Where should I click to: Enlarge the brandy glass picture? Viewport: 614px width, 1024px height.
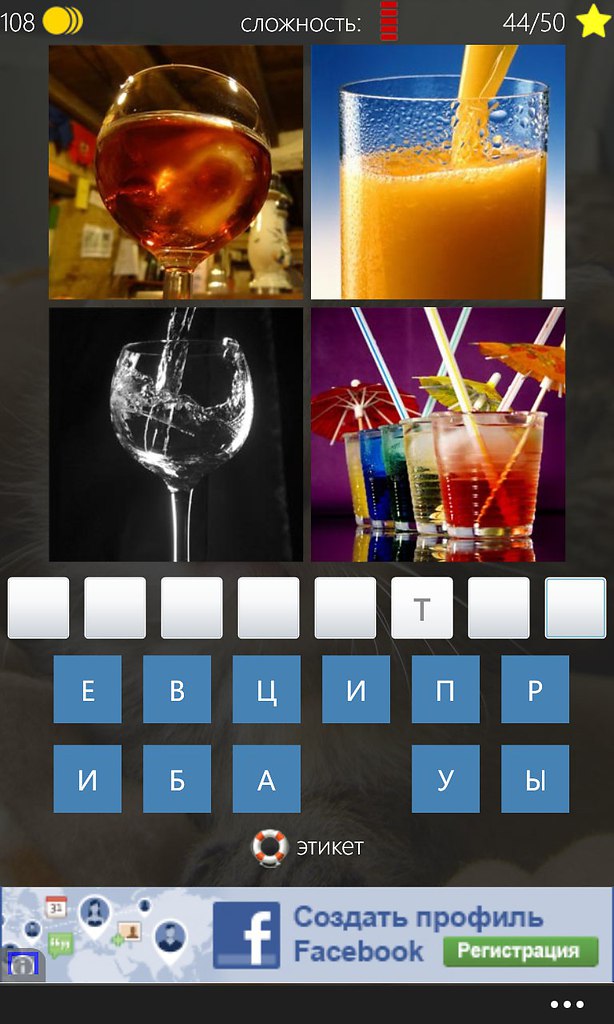(176, 172)
